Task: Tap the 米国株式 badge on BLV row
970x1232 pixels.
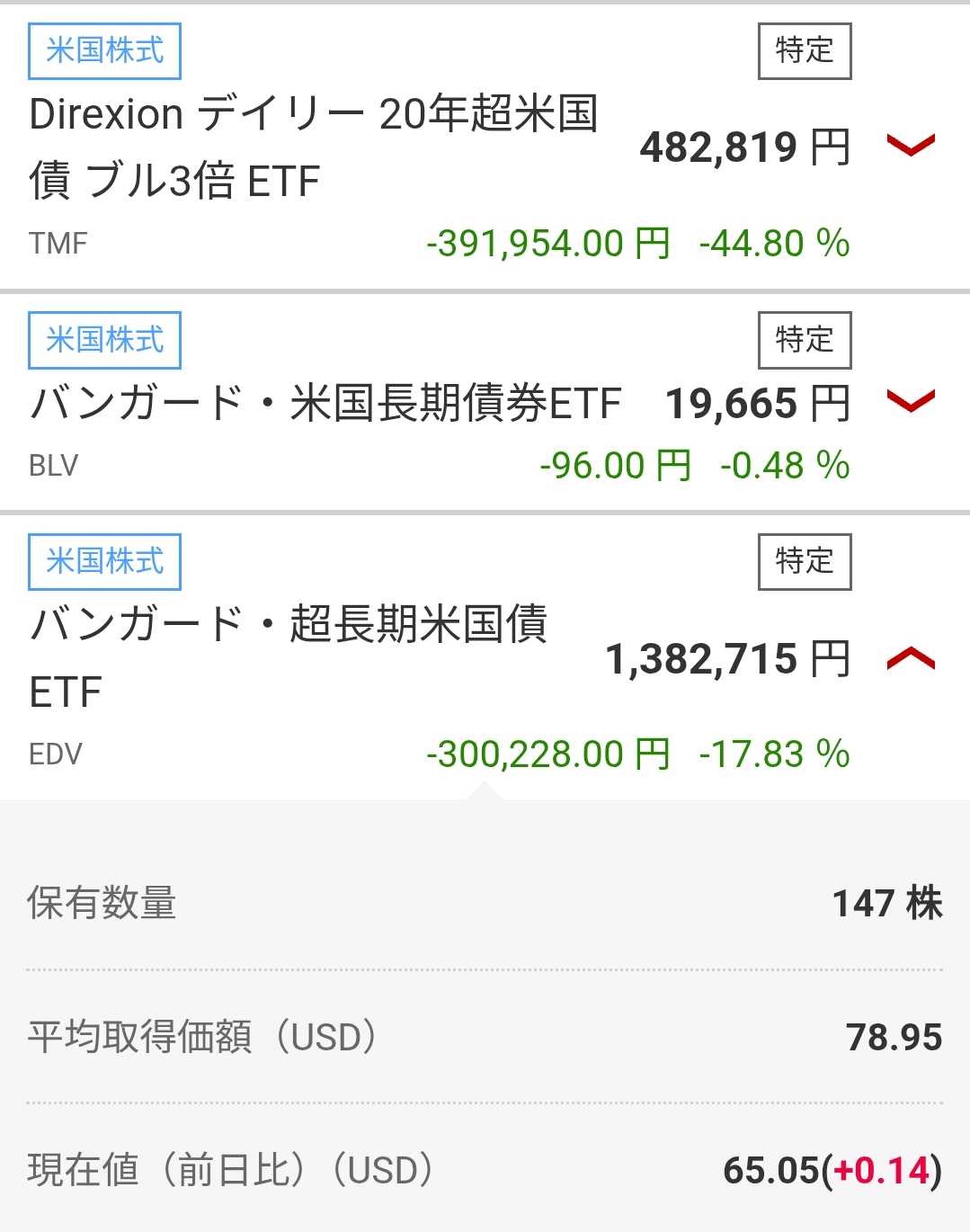Action: tap(102, 340)
